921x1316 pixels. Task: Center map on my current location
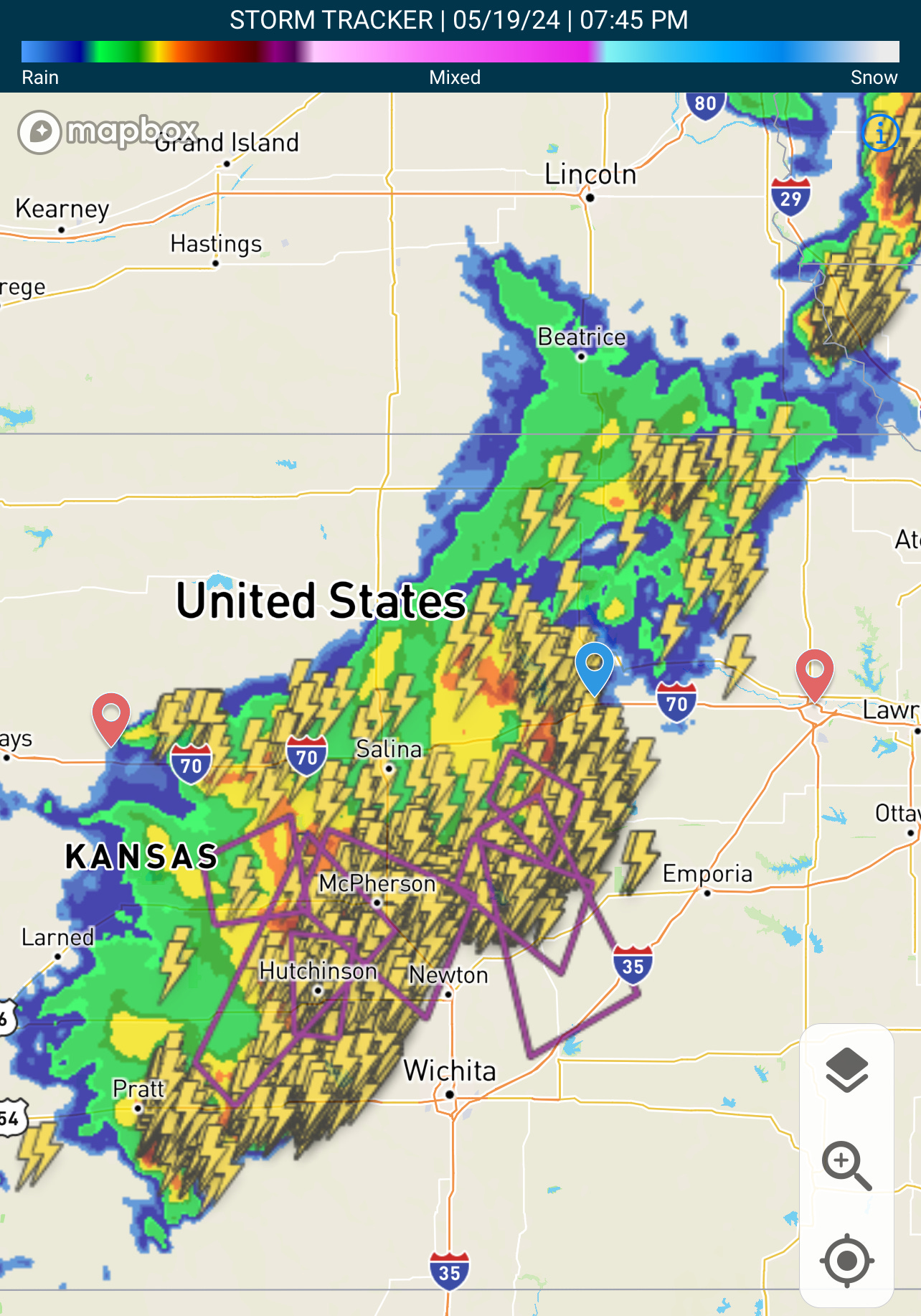click(x=847, y=1260)
